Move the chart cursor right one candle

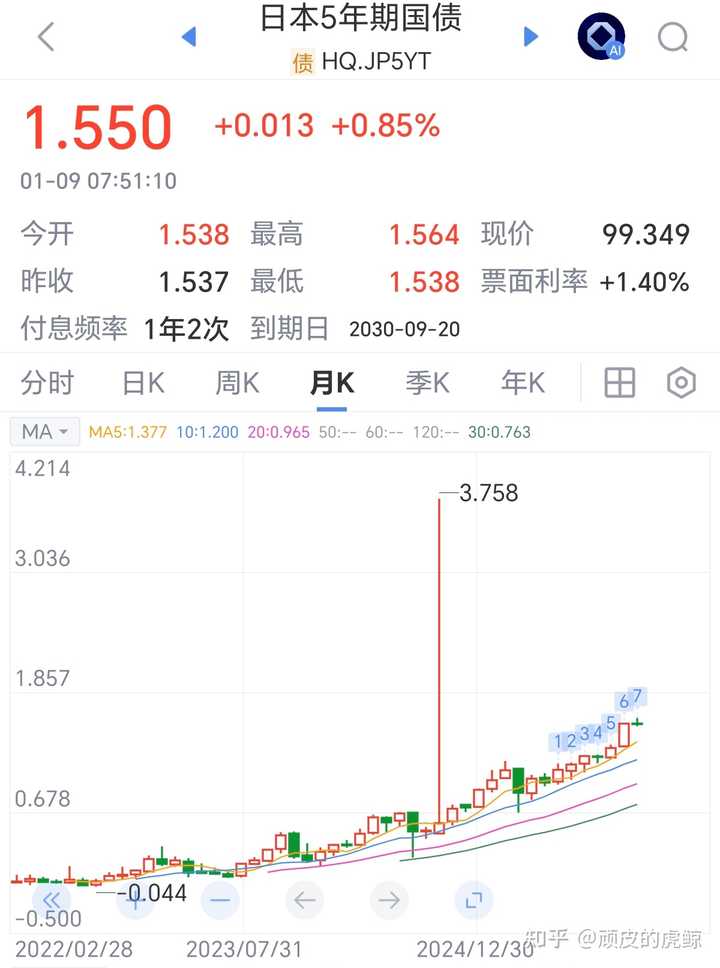click(x=390, y=899)
